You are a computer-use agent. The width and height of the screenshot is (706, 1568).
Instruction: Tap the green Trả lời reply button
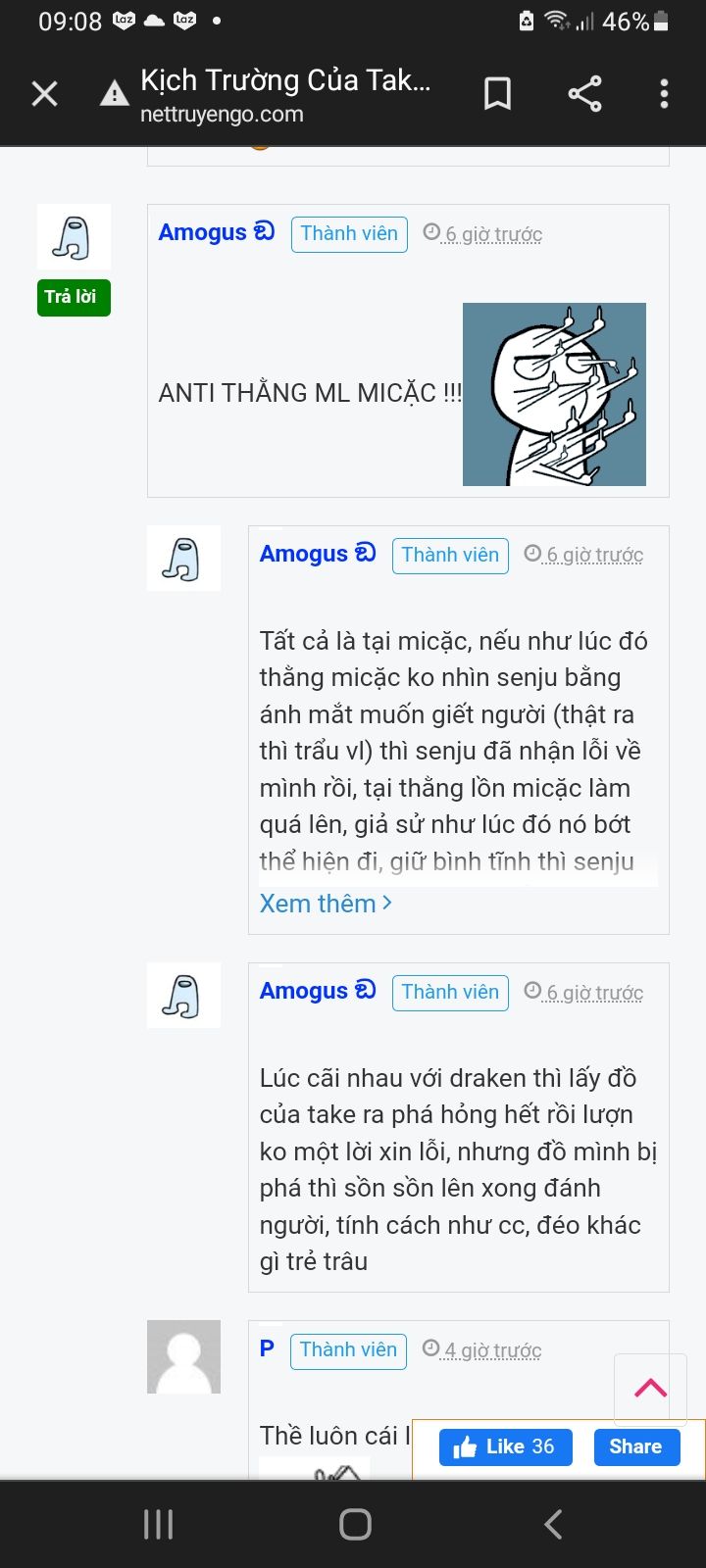click(74, 297)
